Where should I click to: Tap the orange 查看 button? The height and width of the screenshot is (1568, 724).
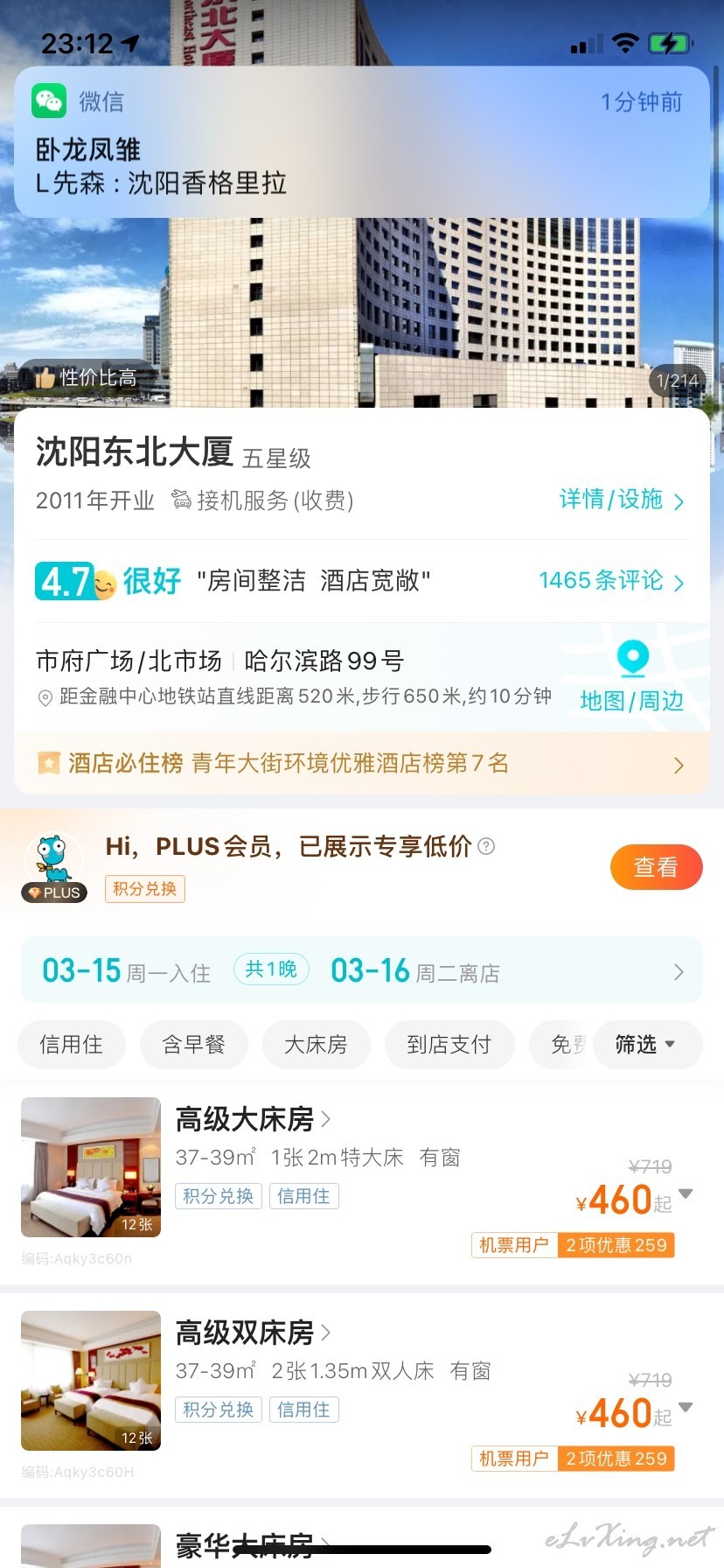point(656,867)
